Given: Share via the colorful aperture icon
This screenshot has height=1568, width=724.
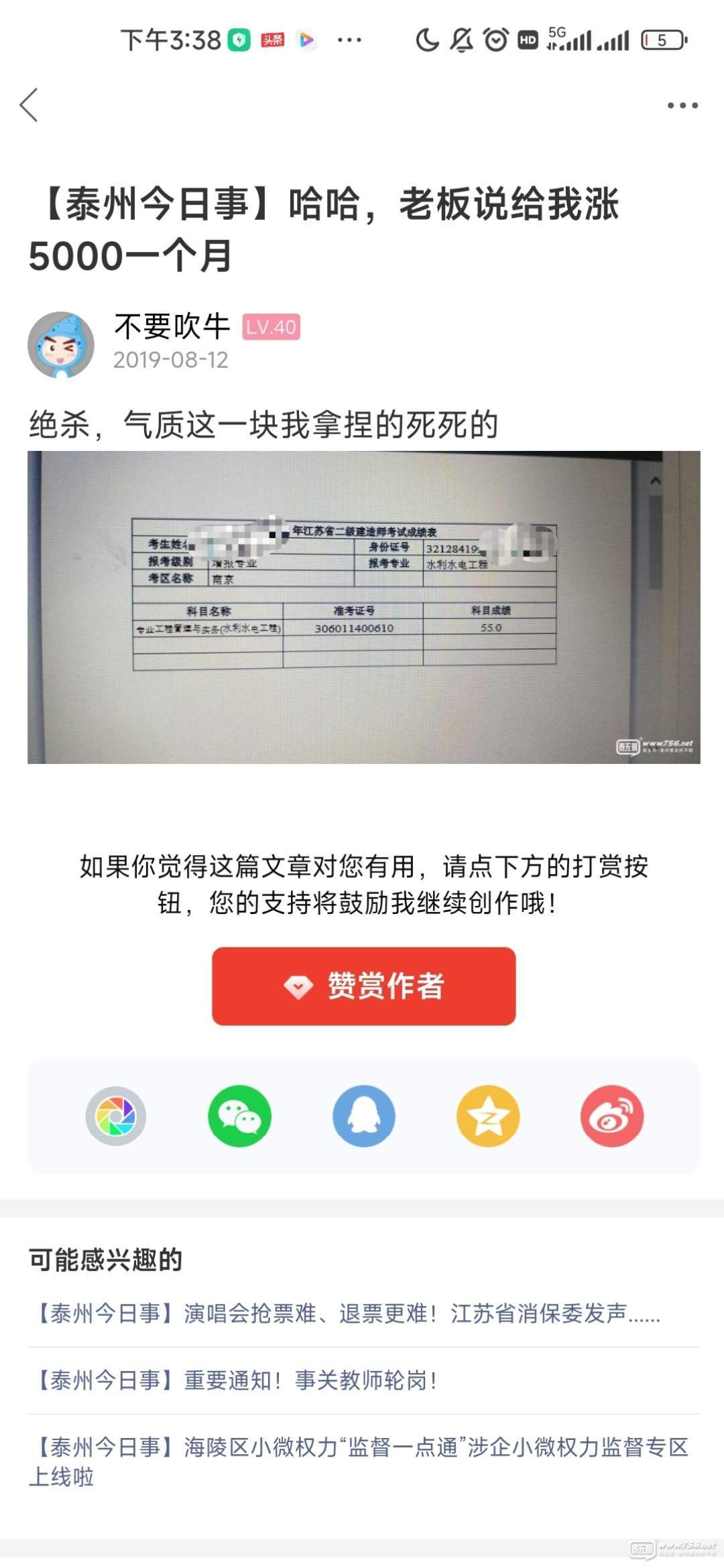Looking at the screenshot, I should [116, 1116].
